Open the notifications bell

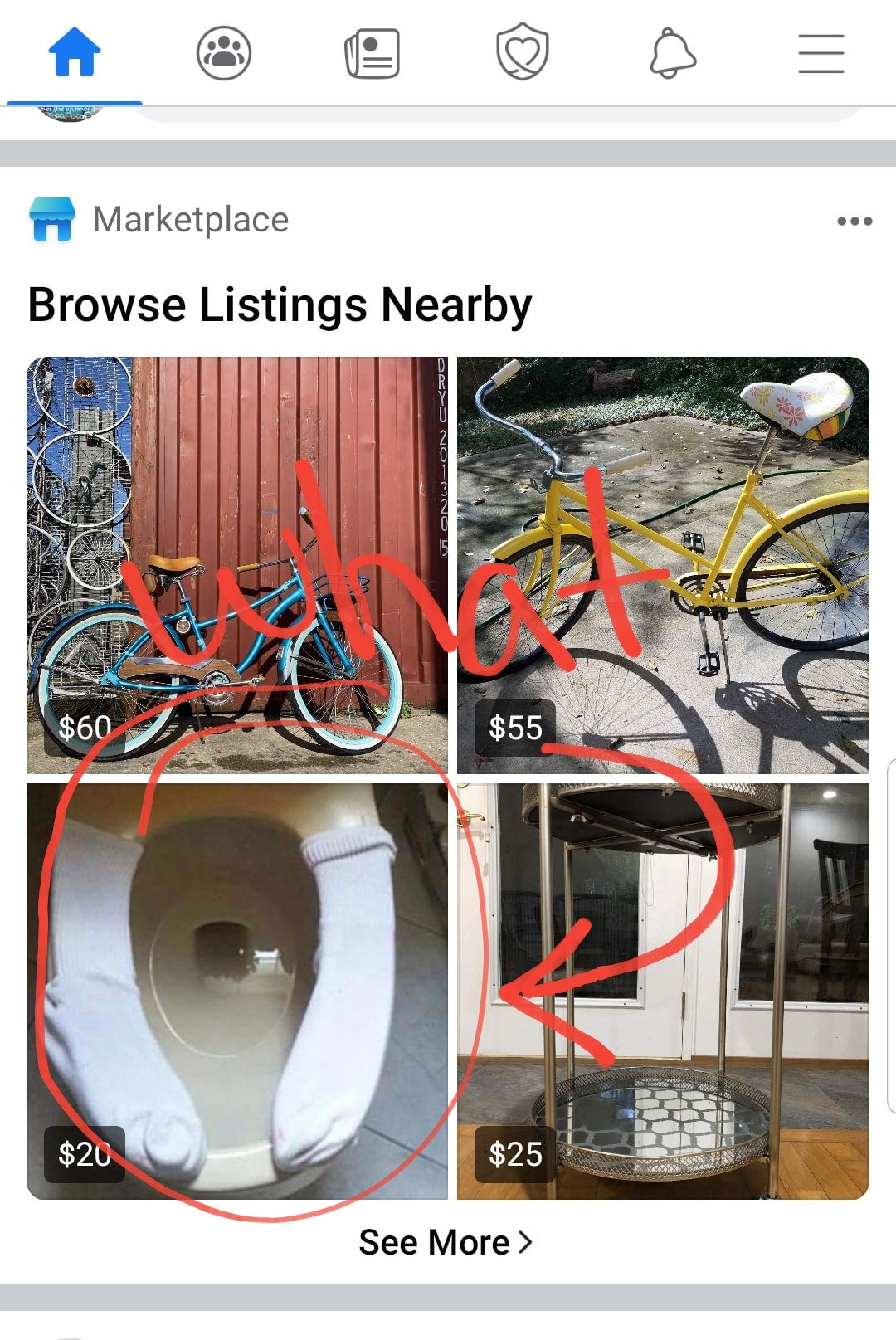coord(672,53)
